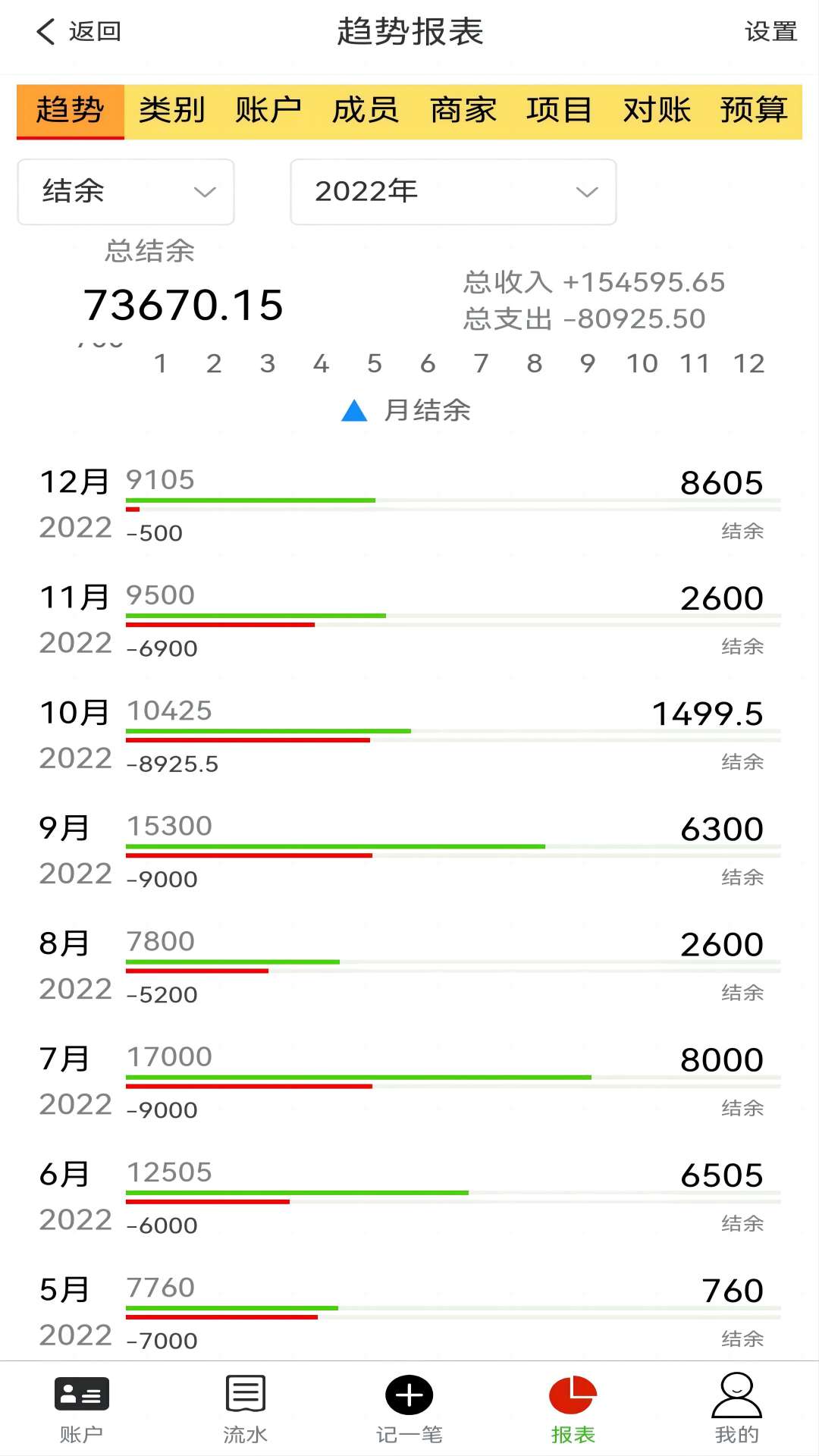Viewport: 819px width, 1456px height.
Task: Open 设置 in the top bar
Action: [770, 32]
